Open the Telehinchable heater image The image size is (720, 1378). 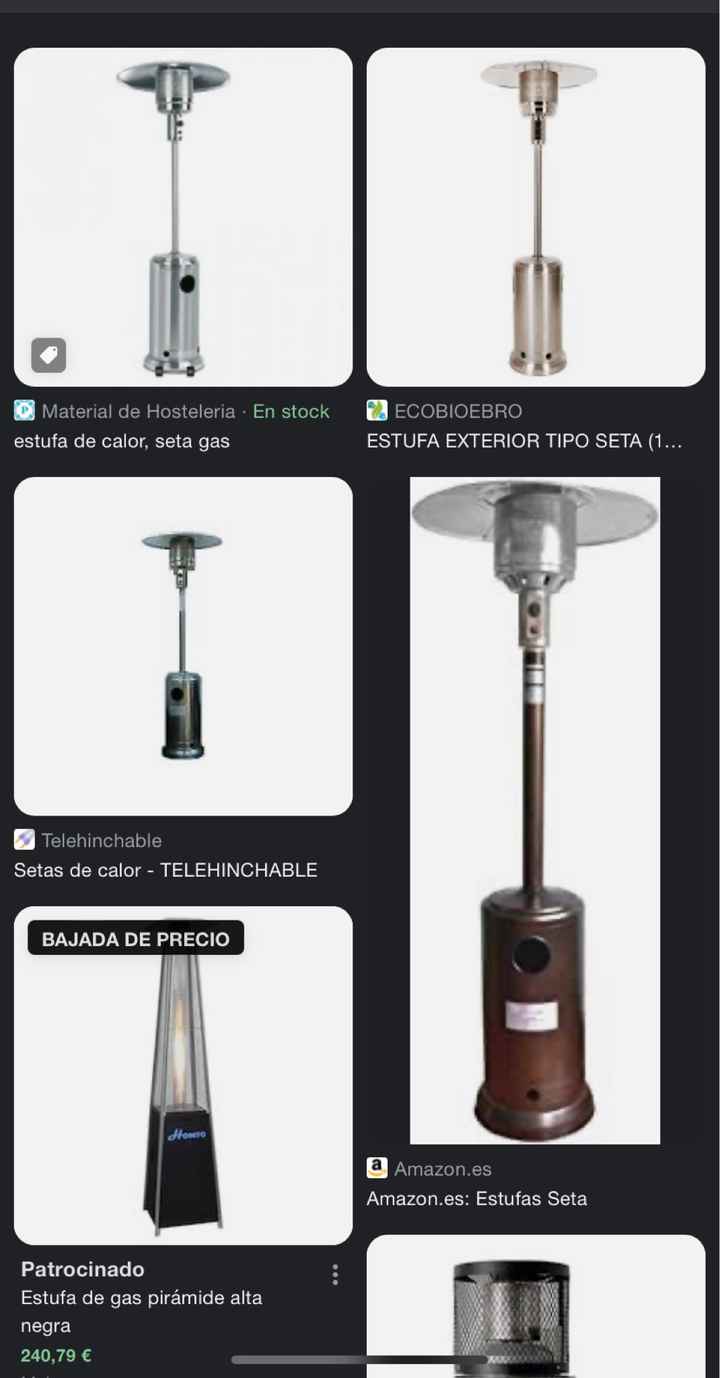coord(183,646)
